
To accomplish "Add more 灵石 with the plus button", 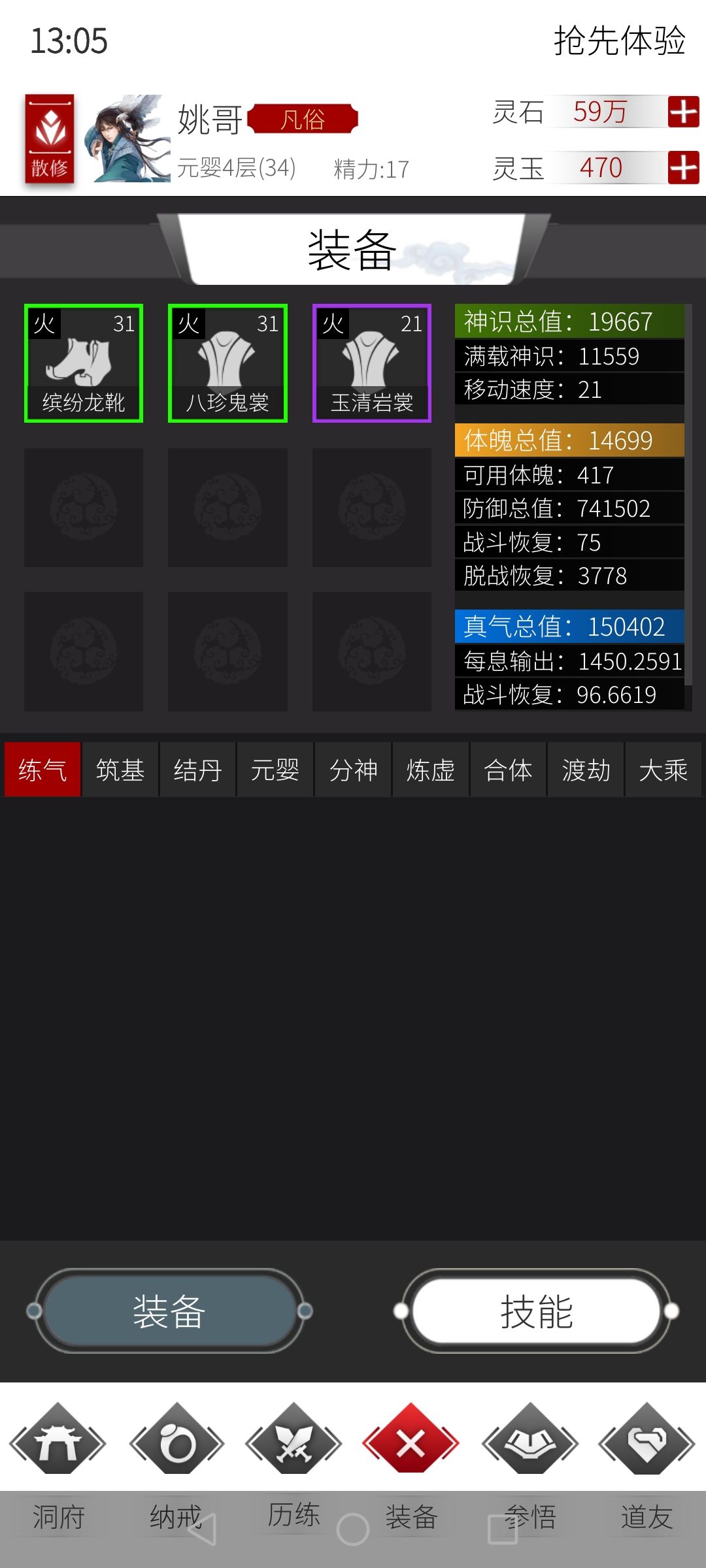I will (x=683, y=112).
